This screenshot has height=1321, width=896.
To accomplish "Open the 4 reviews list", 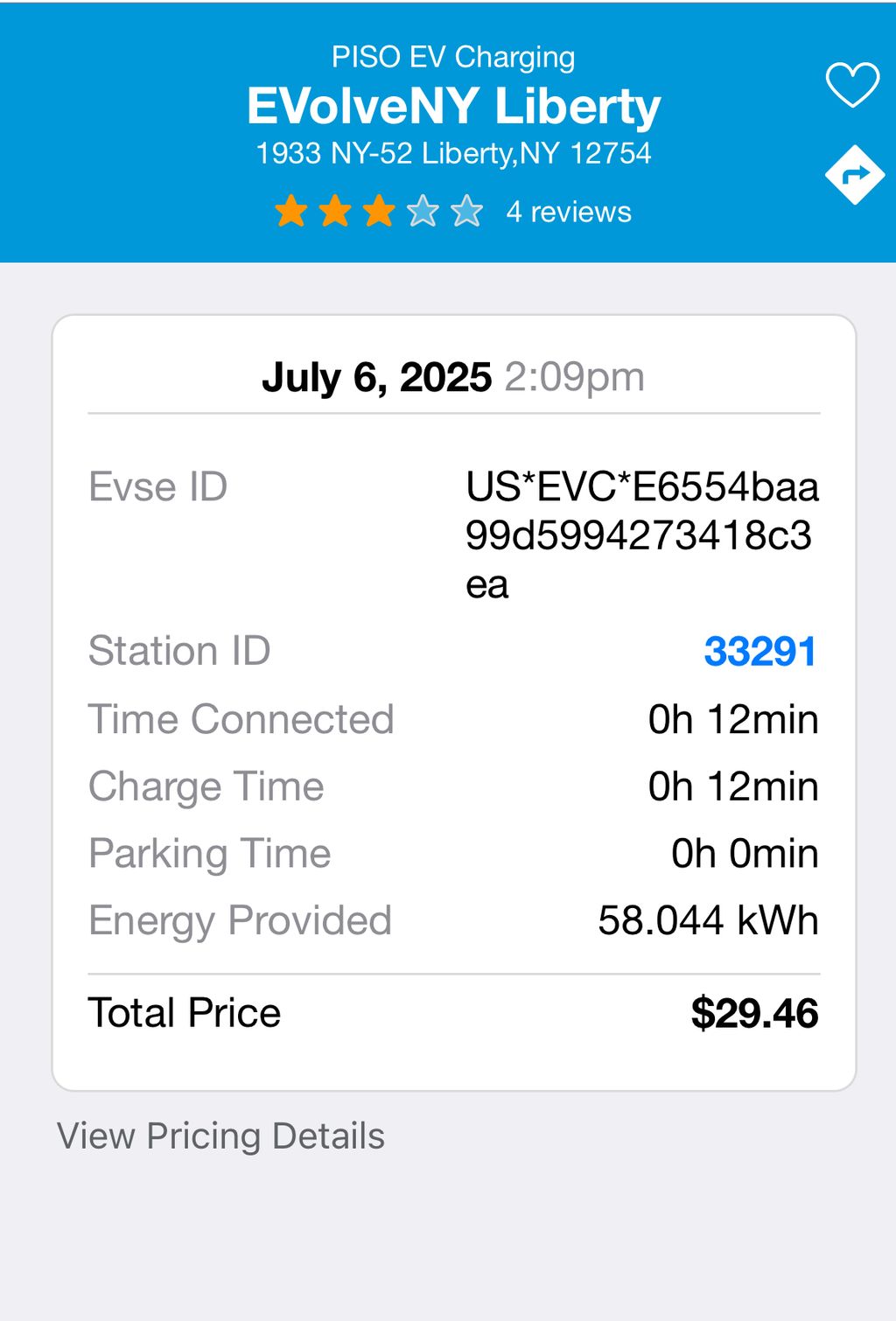I will 568,211.
